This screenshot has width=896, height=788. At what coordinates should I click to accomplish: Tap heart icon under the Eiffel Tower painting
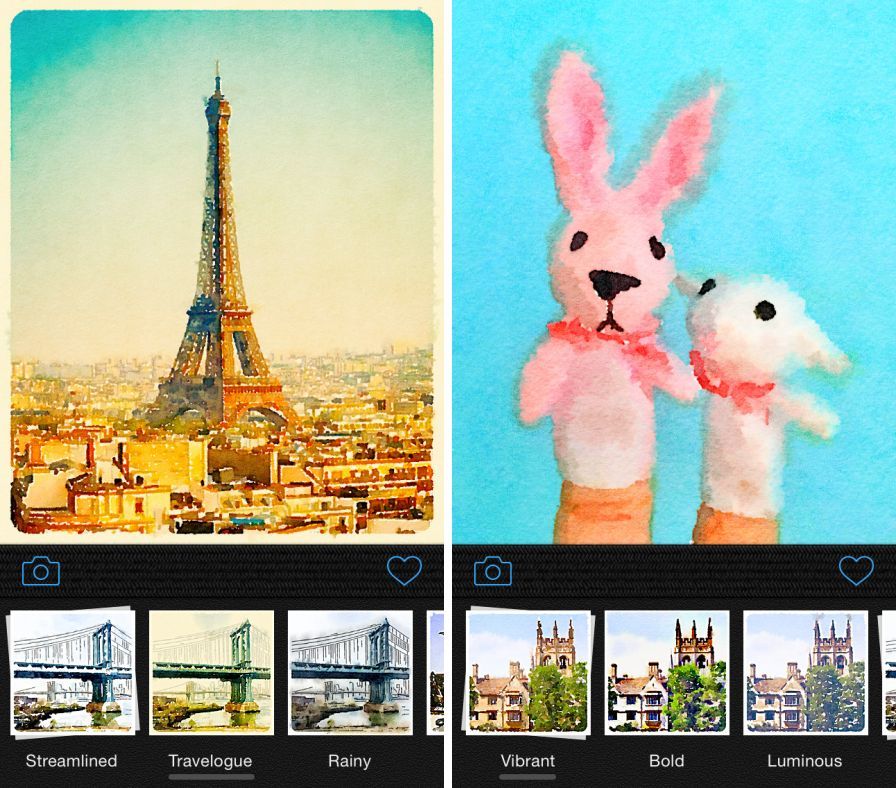click(404, 570)
